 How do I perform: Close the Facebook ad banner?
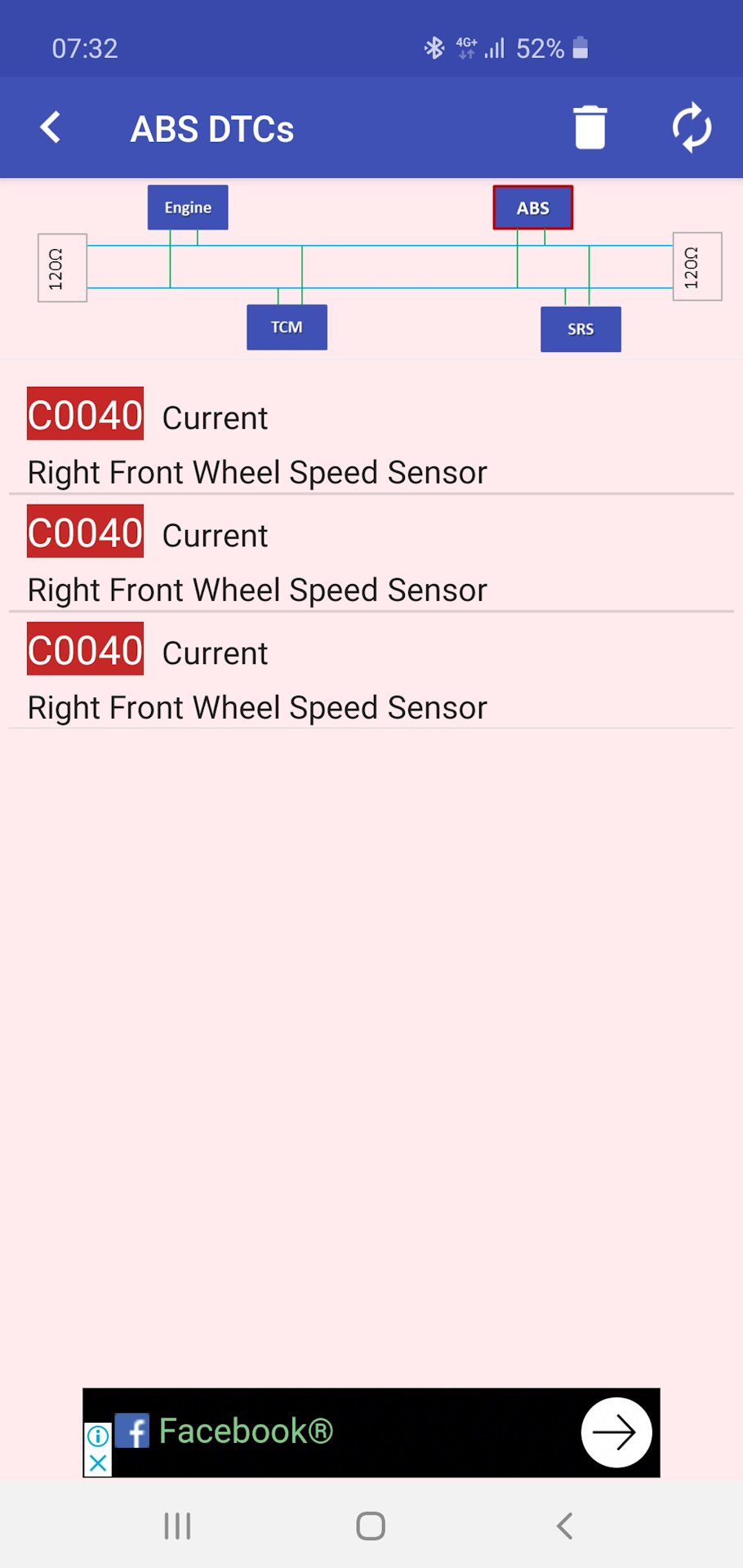coord(97,1463)
